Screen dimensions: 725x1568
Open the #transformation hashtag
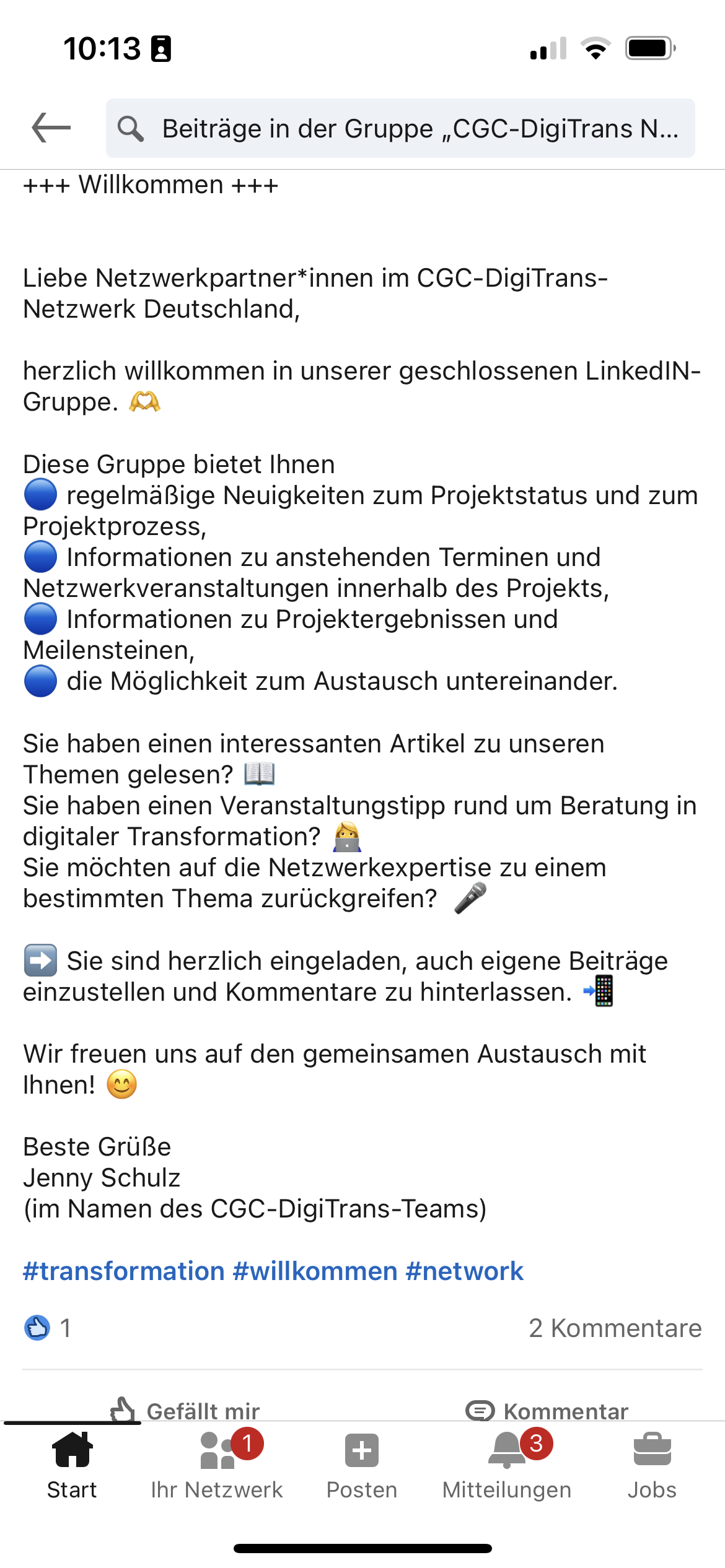124,1271
